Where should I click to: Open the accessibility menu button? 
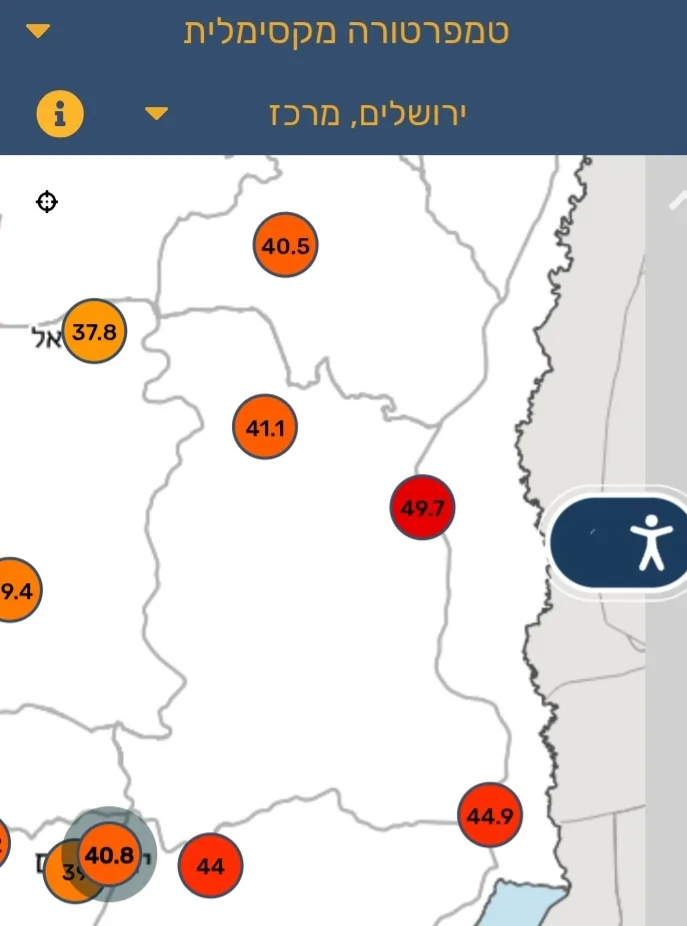coord(650,542)
